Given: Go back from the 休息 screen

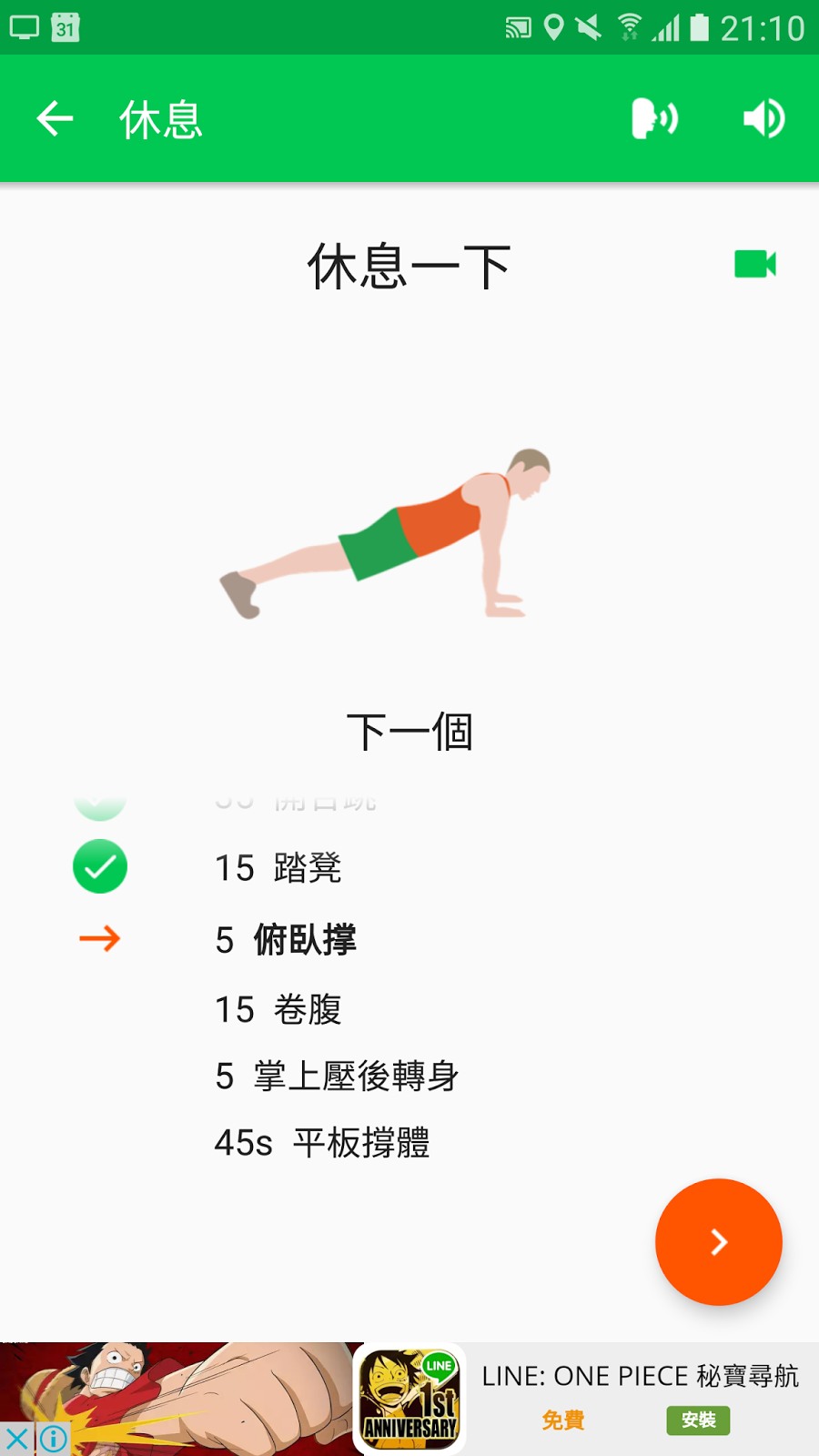Looking at the screenshot, I should pyautogui.click(x=55, y=119).
